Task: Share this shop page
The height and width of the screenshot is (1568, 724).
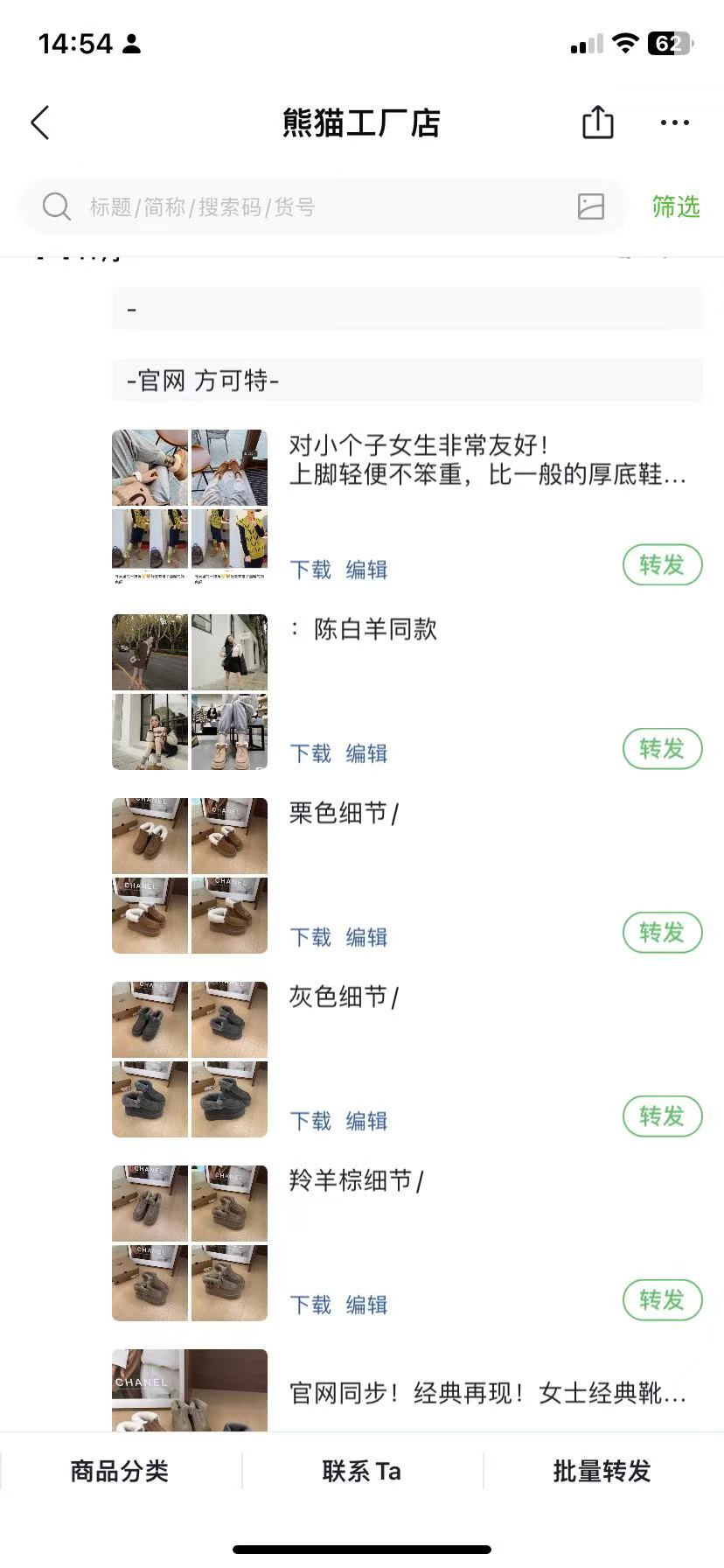Action: tap(598, 122)
